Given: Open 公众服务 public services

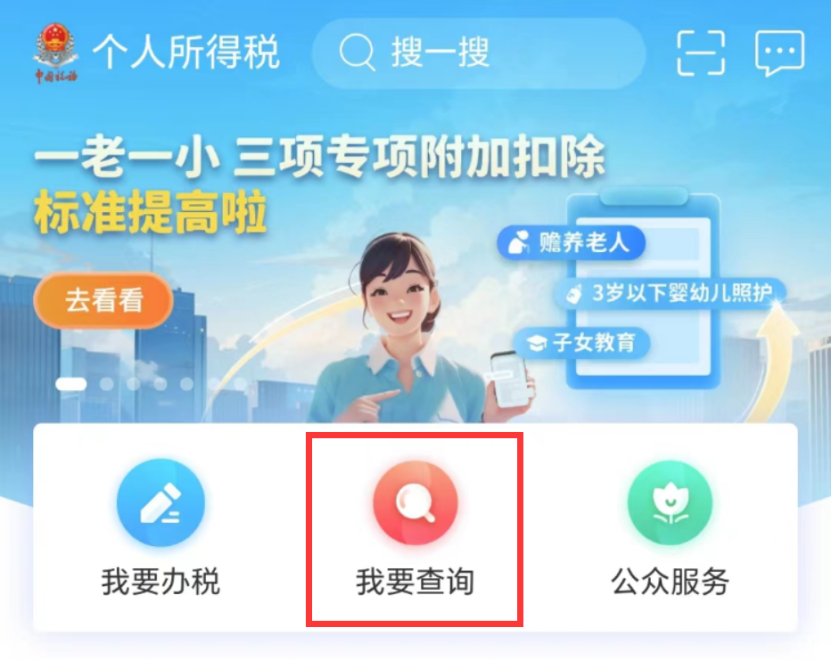Looking at the screenshot, I should click(670, 527).
